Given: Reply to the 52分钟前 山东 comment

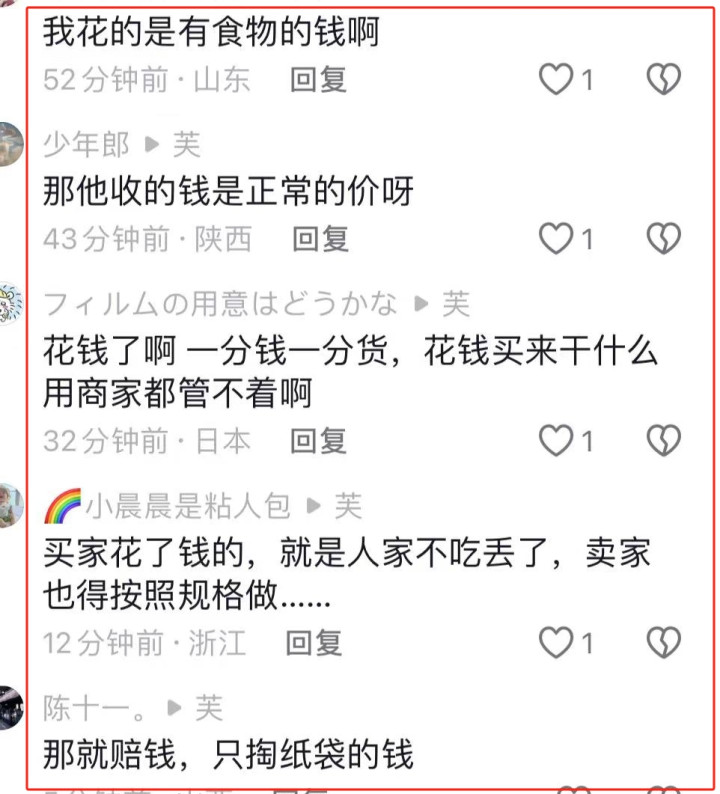Looking at the screenshot, I should coord(318,80).
